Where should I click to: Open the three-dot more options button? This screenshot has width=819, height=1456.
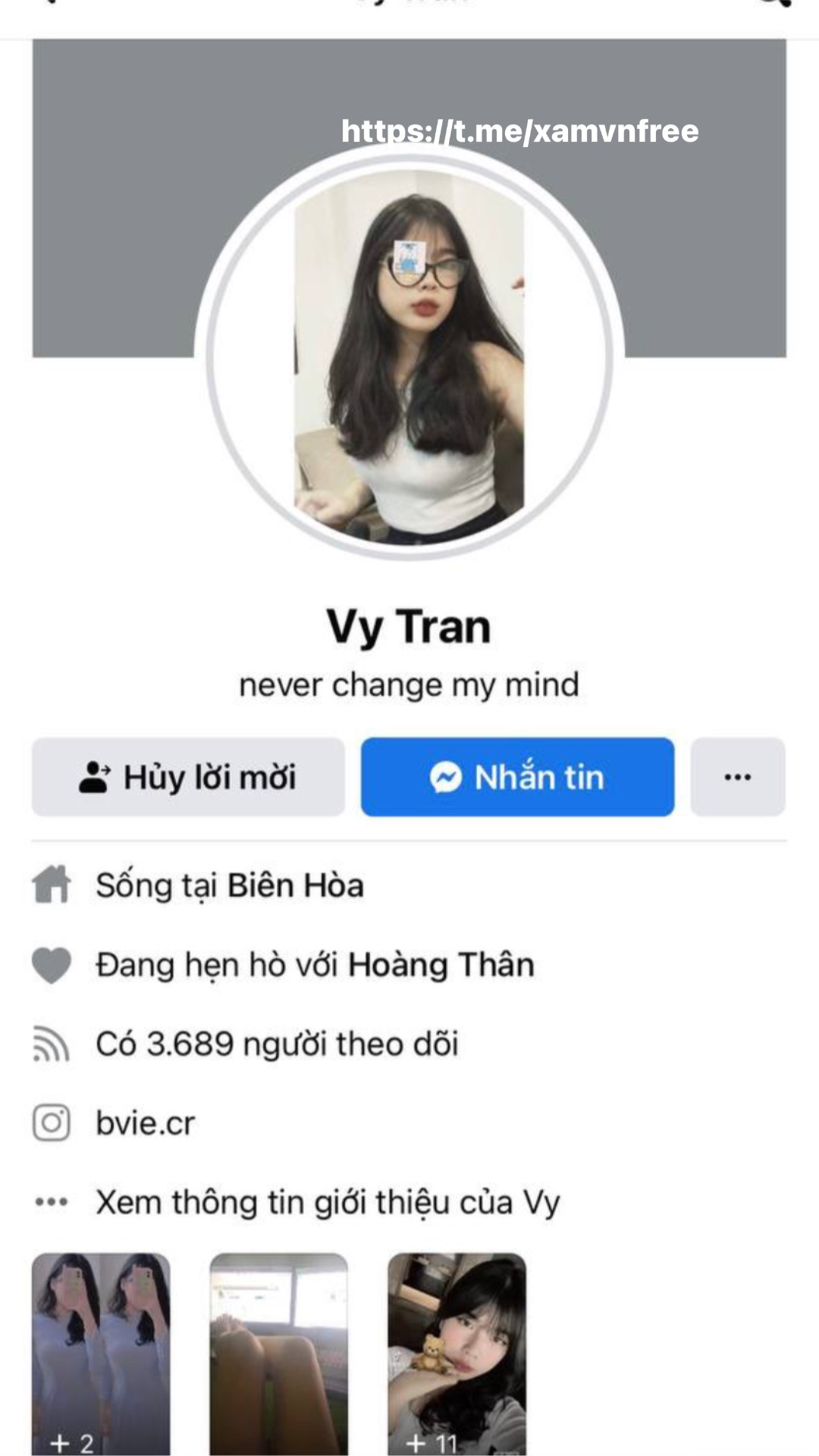click(x=737, y=777)
